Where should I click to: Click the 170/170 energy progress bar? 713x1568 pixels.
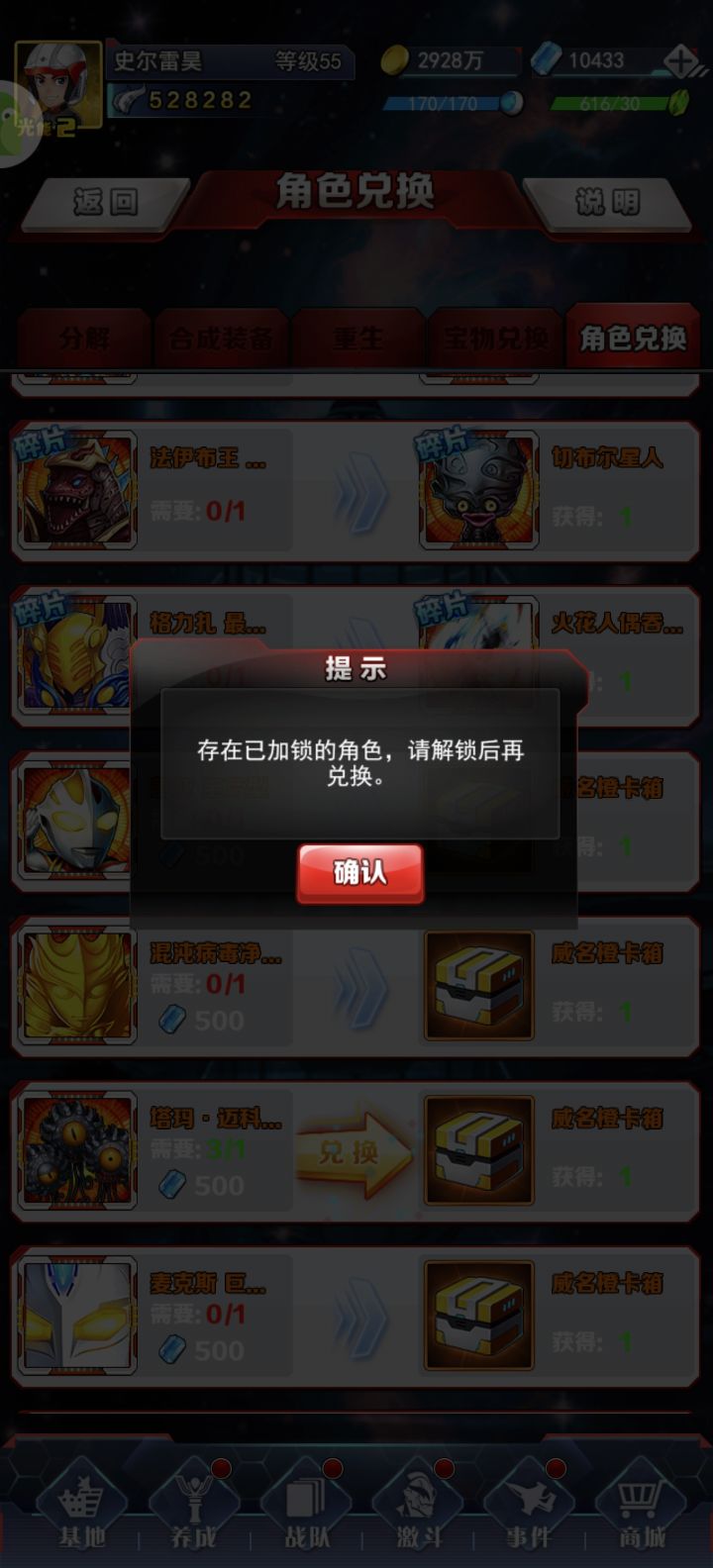point(446,102)
